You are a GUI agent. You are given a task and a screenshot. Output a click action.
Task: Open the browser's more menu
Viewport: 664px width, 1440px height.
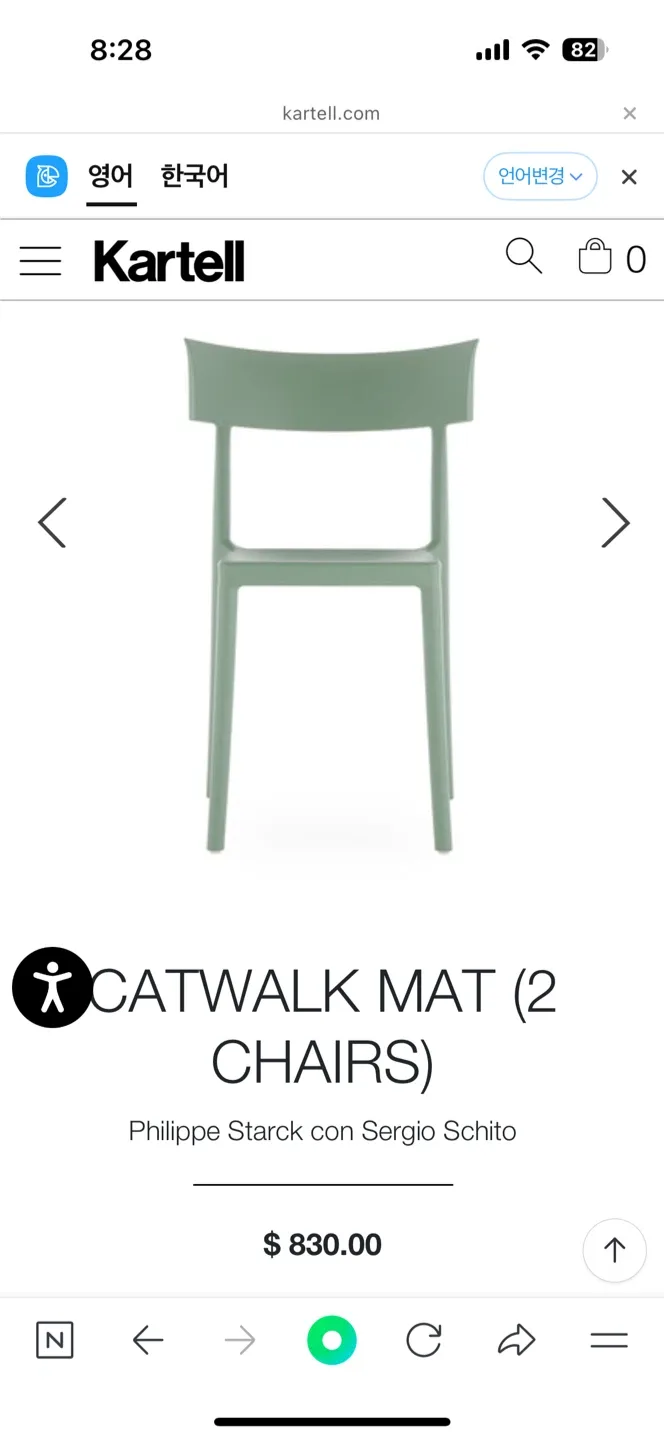608,1340
